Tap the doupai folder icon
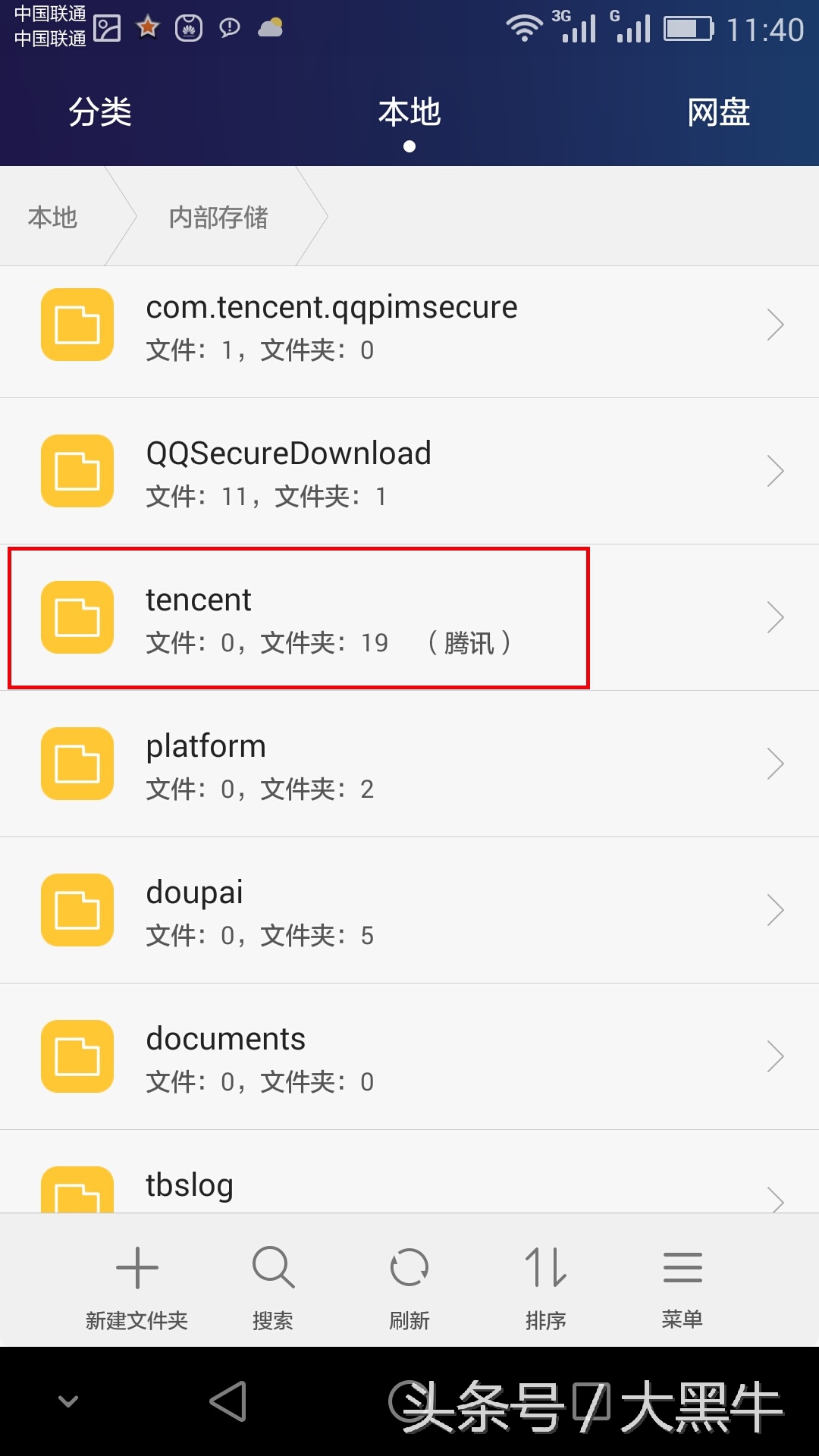Image resolution: width=819 pixels, height=1456 pixels. [76, 910]
